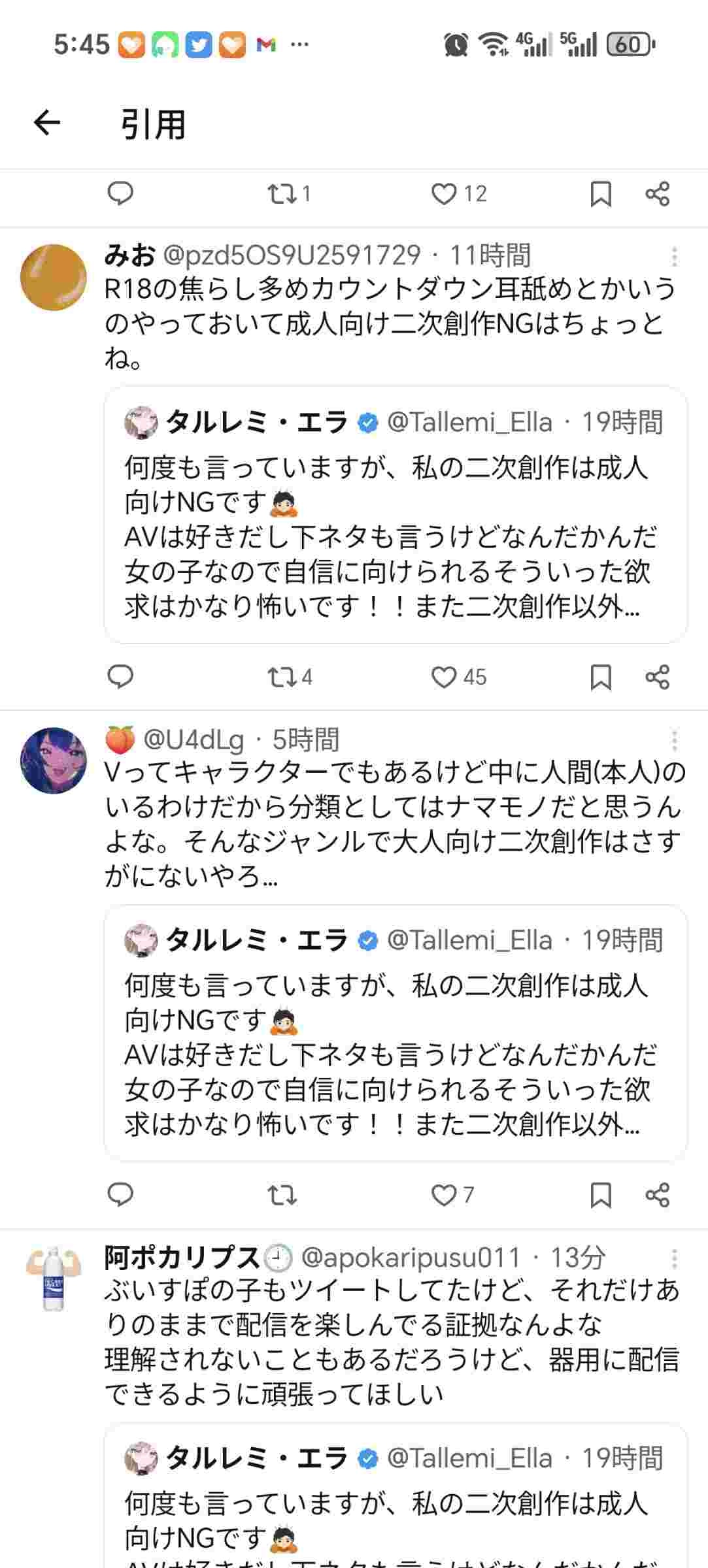This screenshot has width=708, height=1568.
Task: Go back from the 引用 screen
Action: pos(47,122)
